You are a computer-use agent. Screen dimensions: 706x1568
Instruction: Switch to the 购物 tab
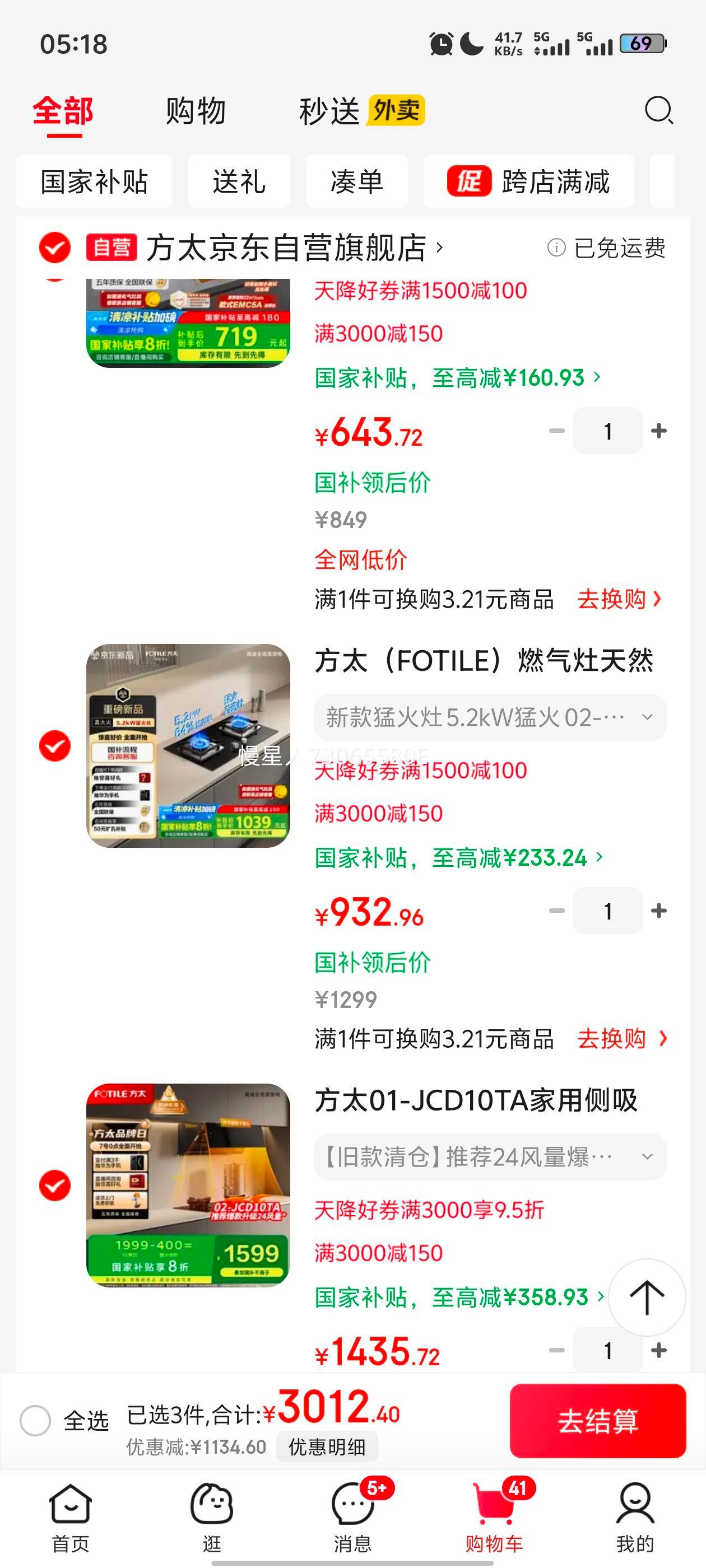click(196, 111)
